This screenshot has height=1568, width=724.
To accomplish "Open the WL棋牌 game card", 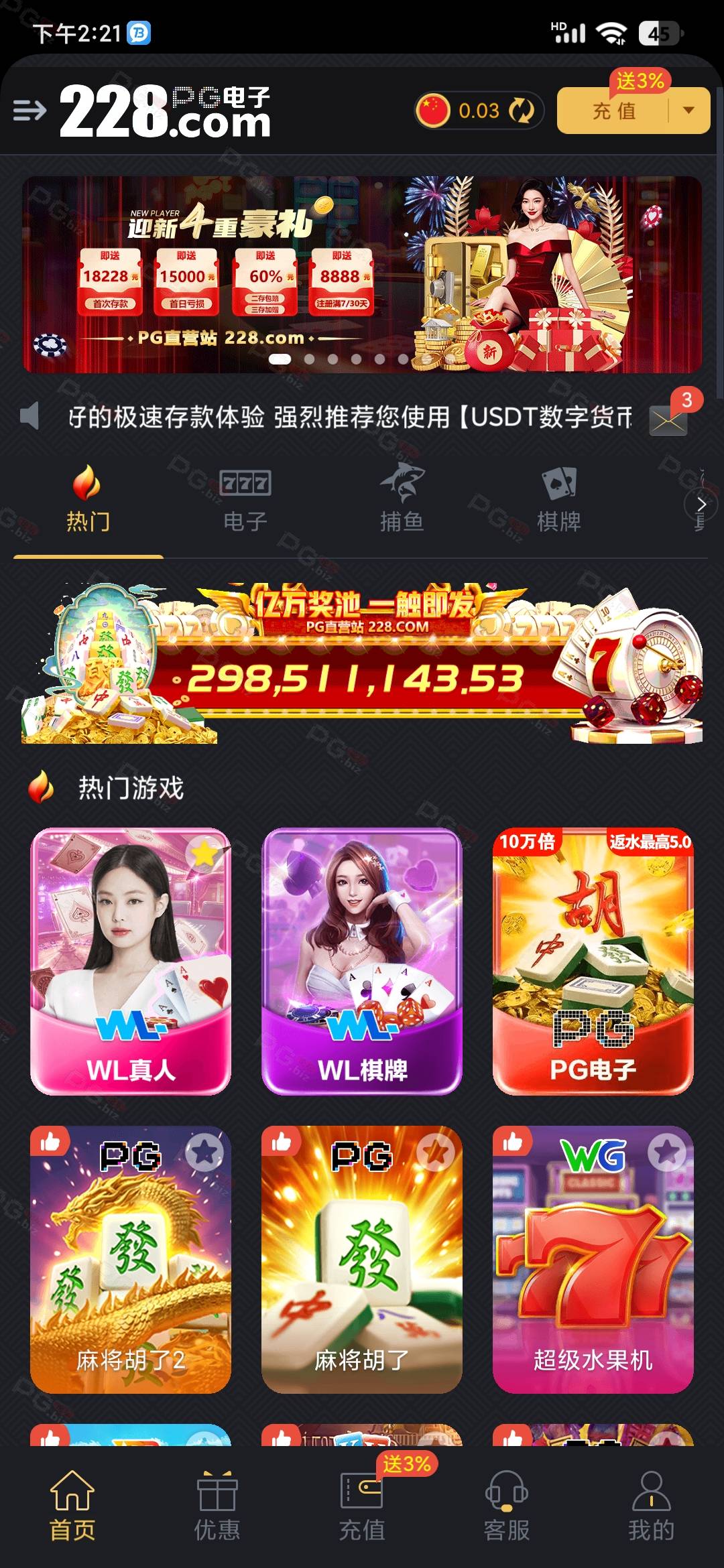I will tap(362, 961).
